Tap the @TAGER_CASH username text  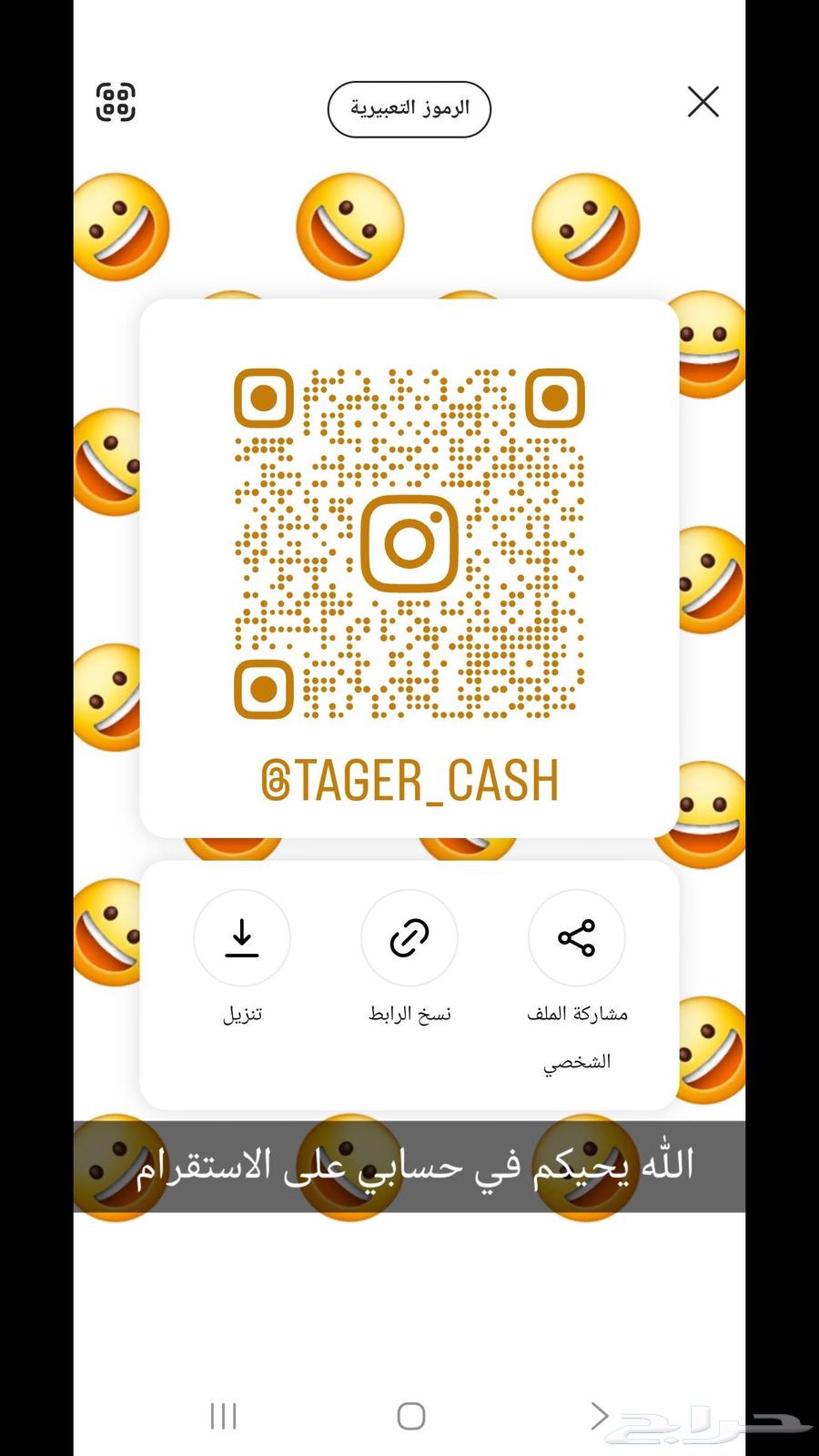tap(409, 781)
